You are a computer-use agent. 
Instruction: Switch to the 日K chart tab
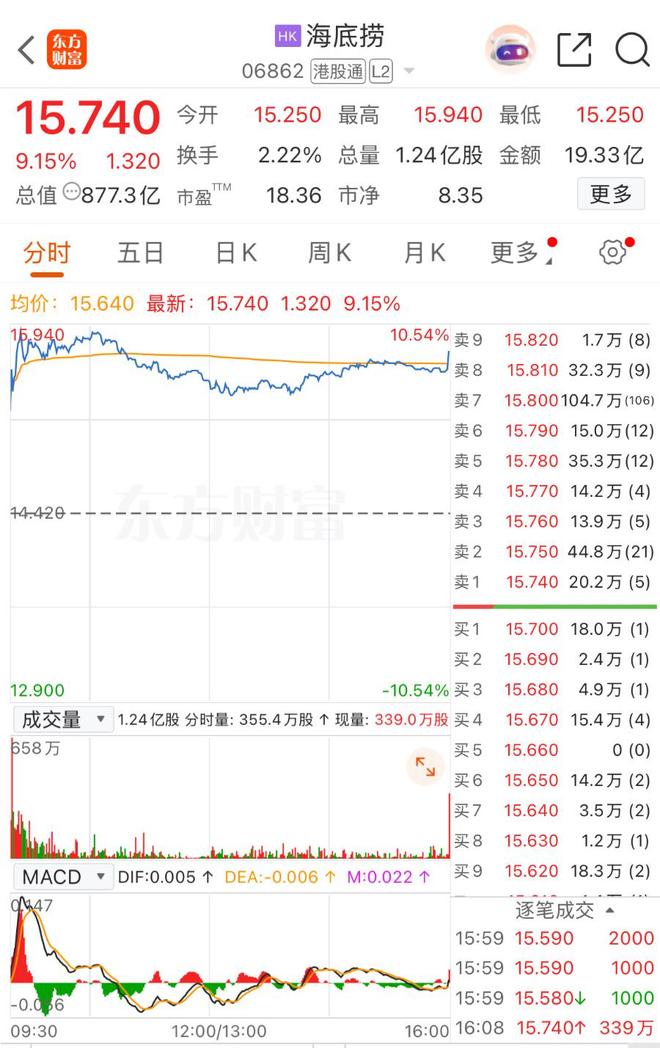[x=235, y=253]
